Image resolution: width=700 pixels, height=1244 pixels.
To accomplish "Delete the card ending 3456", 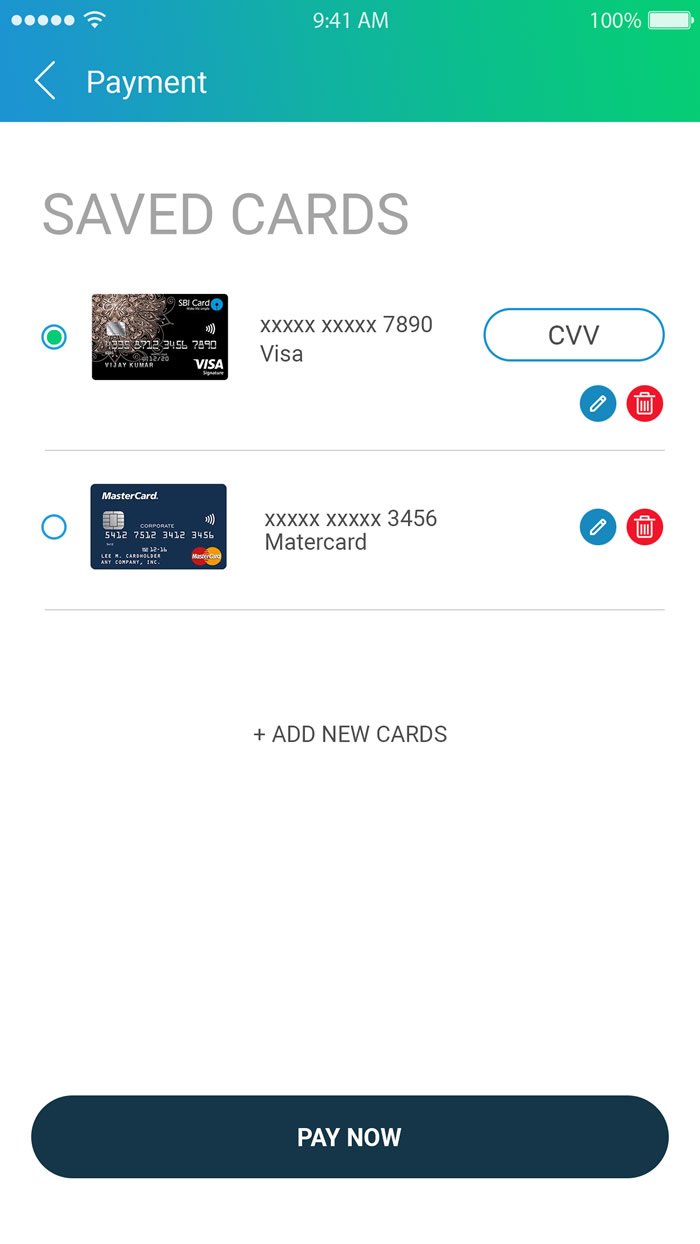I will tap(645, 527).
